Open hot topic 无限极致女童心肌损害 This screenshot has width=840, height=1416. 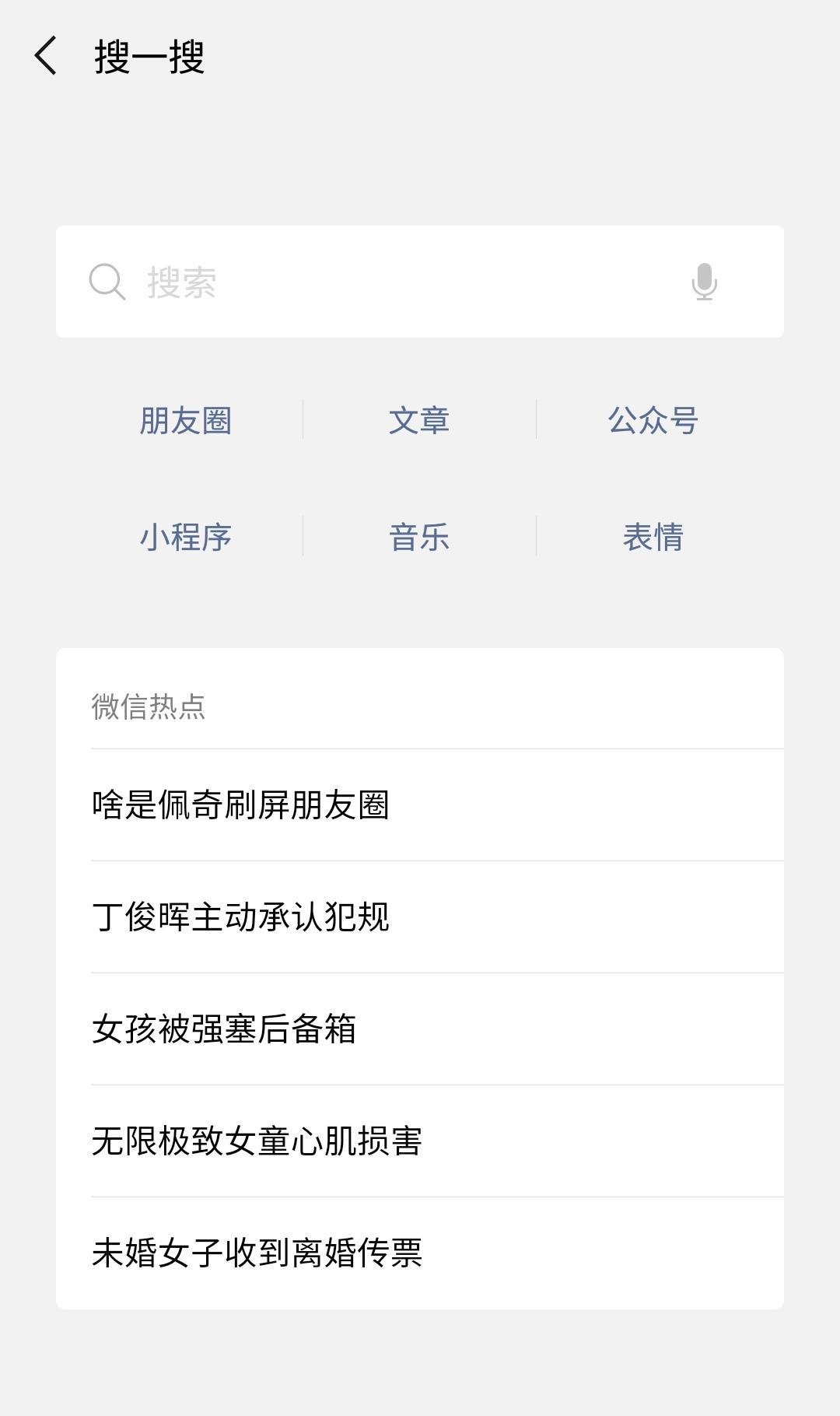[x=257, y=1141]
